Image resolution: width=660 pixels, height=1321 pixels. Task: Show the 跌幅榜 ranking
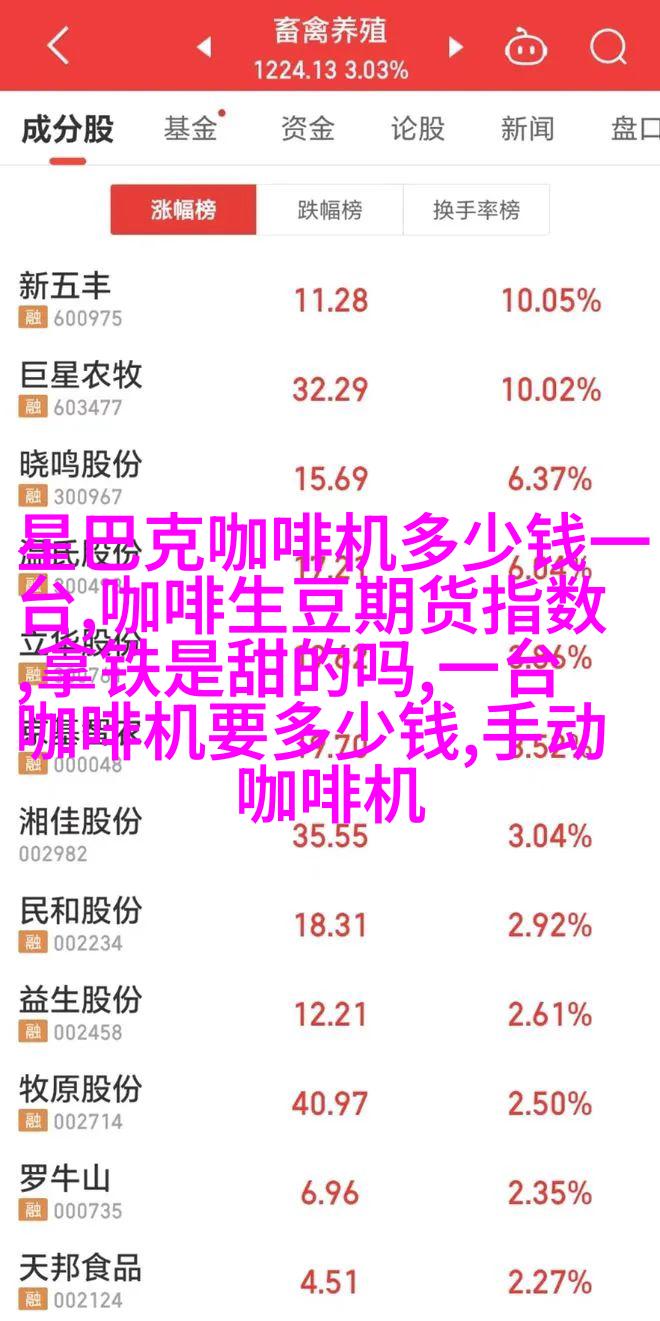pos(330,210)
